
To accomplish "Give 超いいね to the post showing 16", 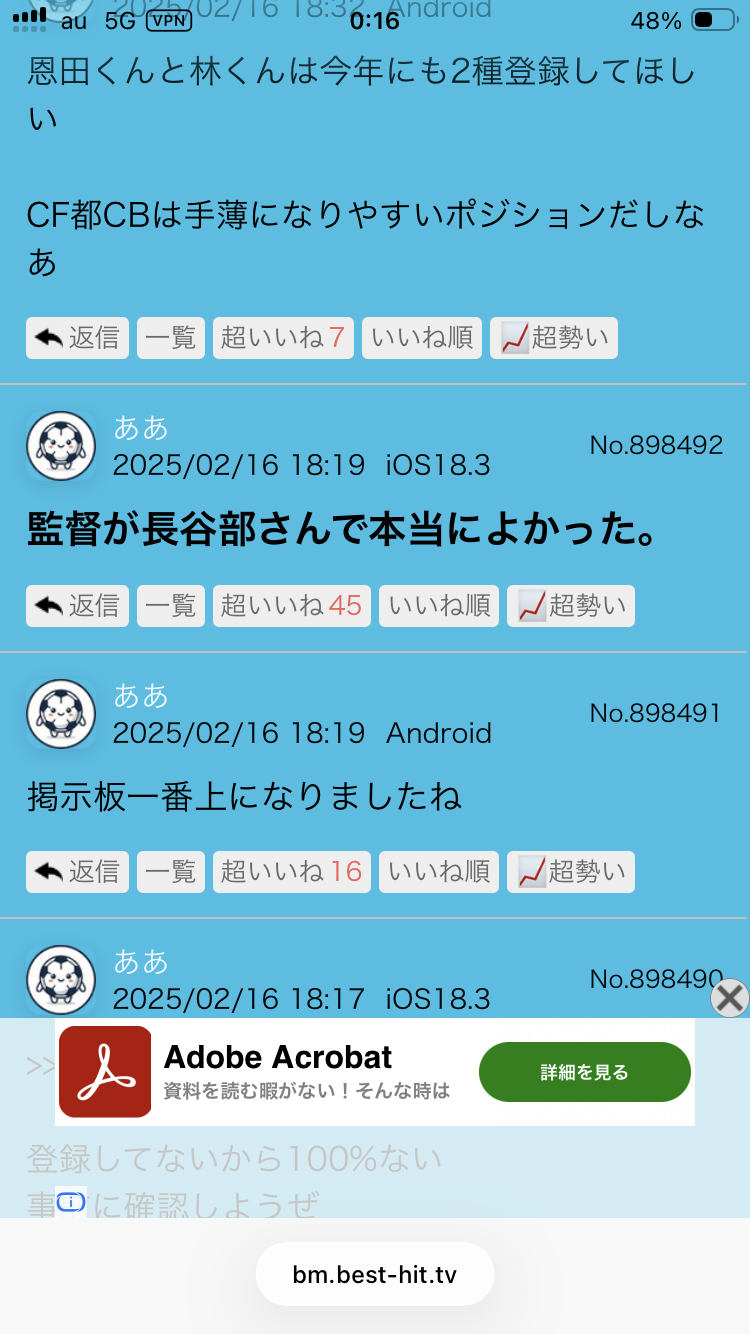I will 292,872.
